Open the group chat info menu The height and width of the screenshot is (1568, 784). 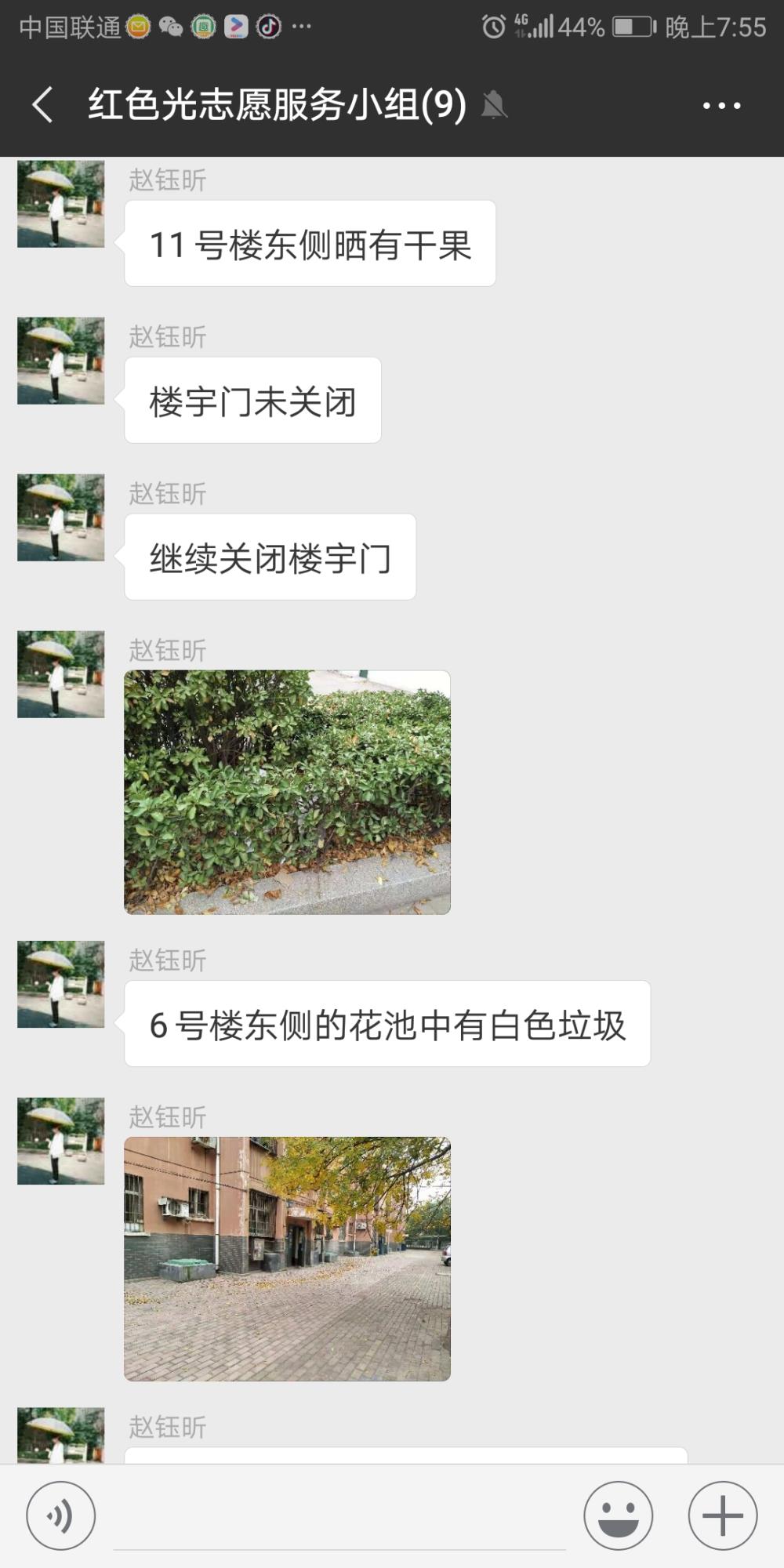pos(721,105)
